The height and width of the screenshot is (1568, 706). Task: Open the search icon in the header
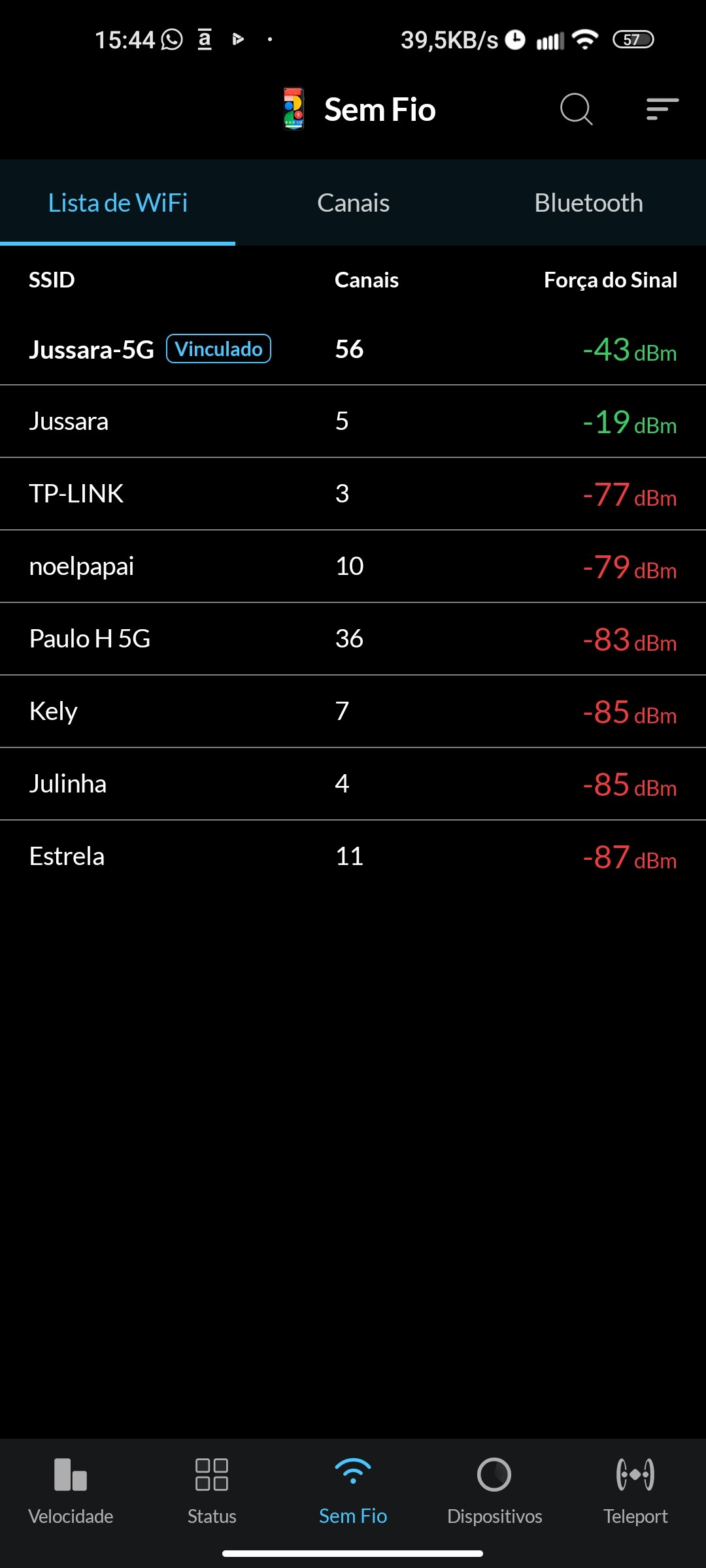click(576, 109)
